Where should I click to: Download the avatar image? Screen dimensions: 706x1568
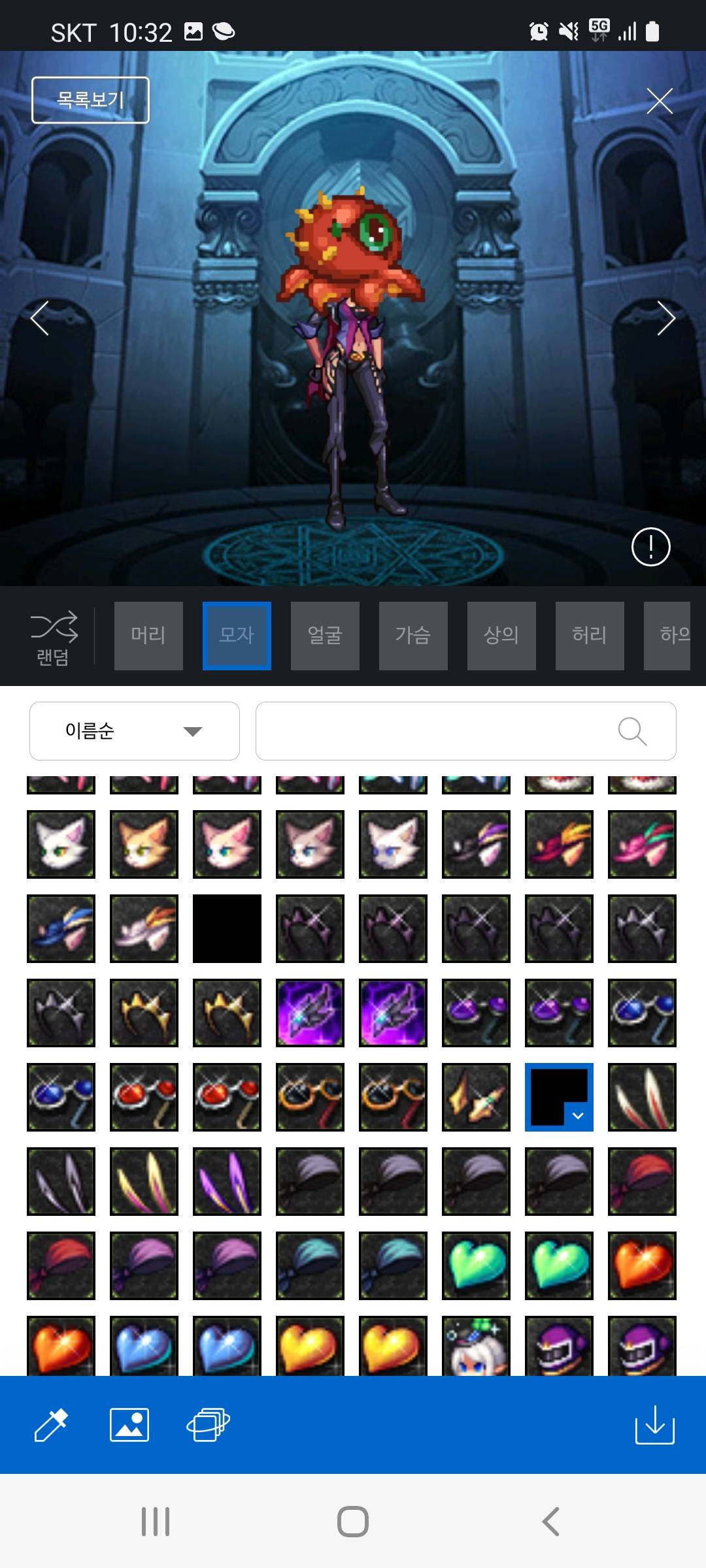pos(654,1425)
